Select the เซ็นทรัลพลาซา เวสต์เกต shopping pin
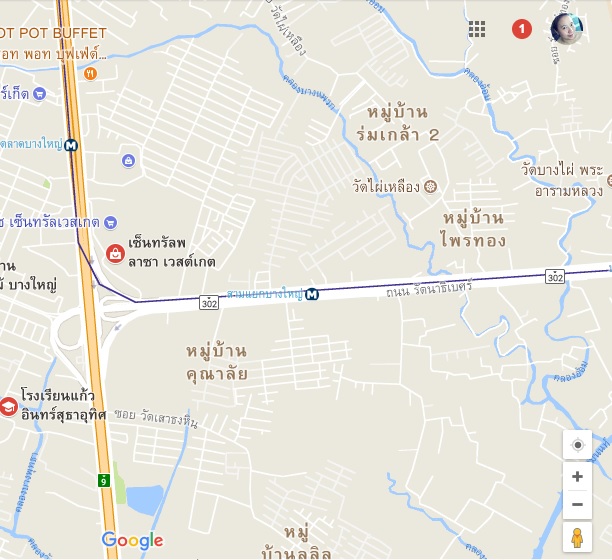This screenshot has width=612, height=560. (x=116, y=252)
